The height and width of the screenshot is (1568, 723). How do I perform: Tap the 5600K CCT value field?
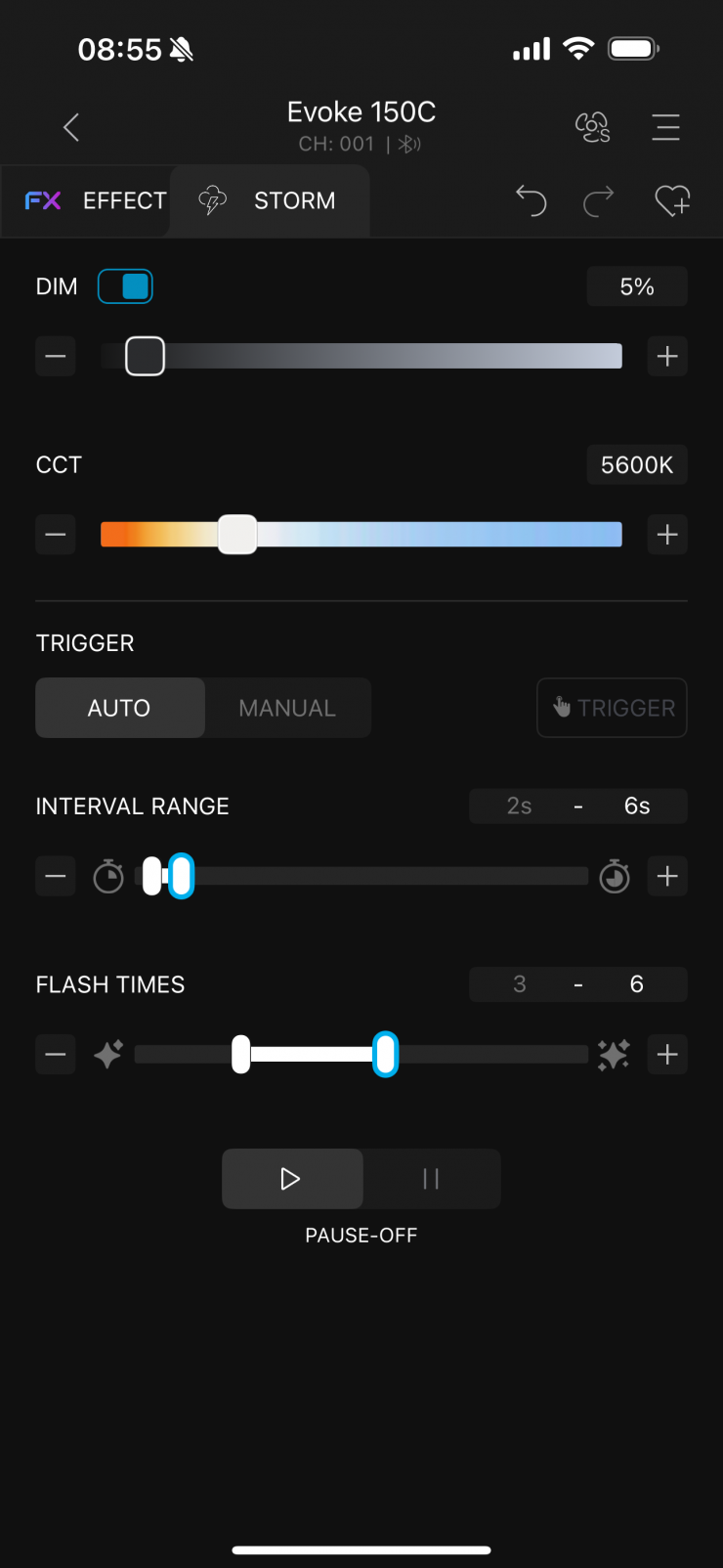pos(636,465)
